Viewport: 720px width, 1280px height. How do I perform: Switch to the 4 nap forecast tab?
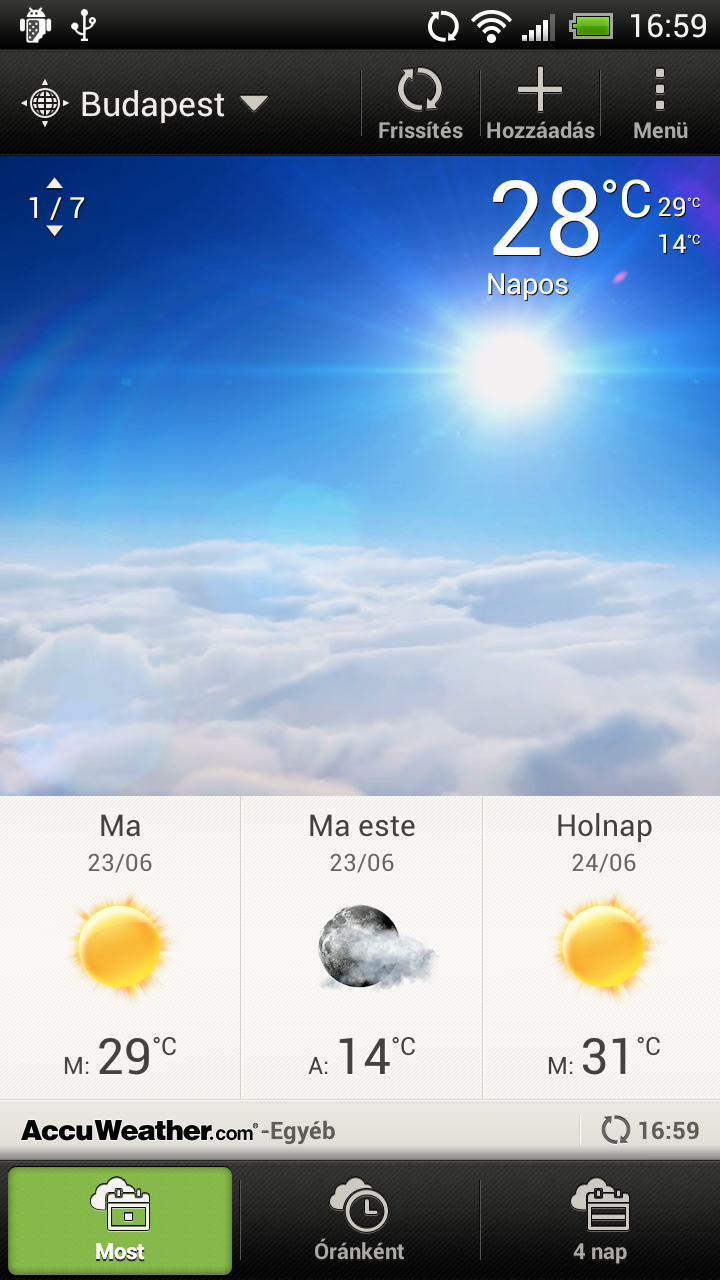click(600, 1221)
